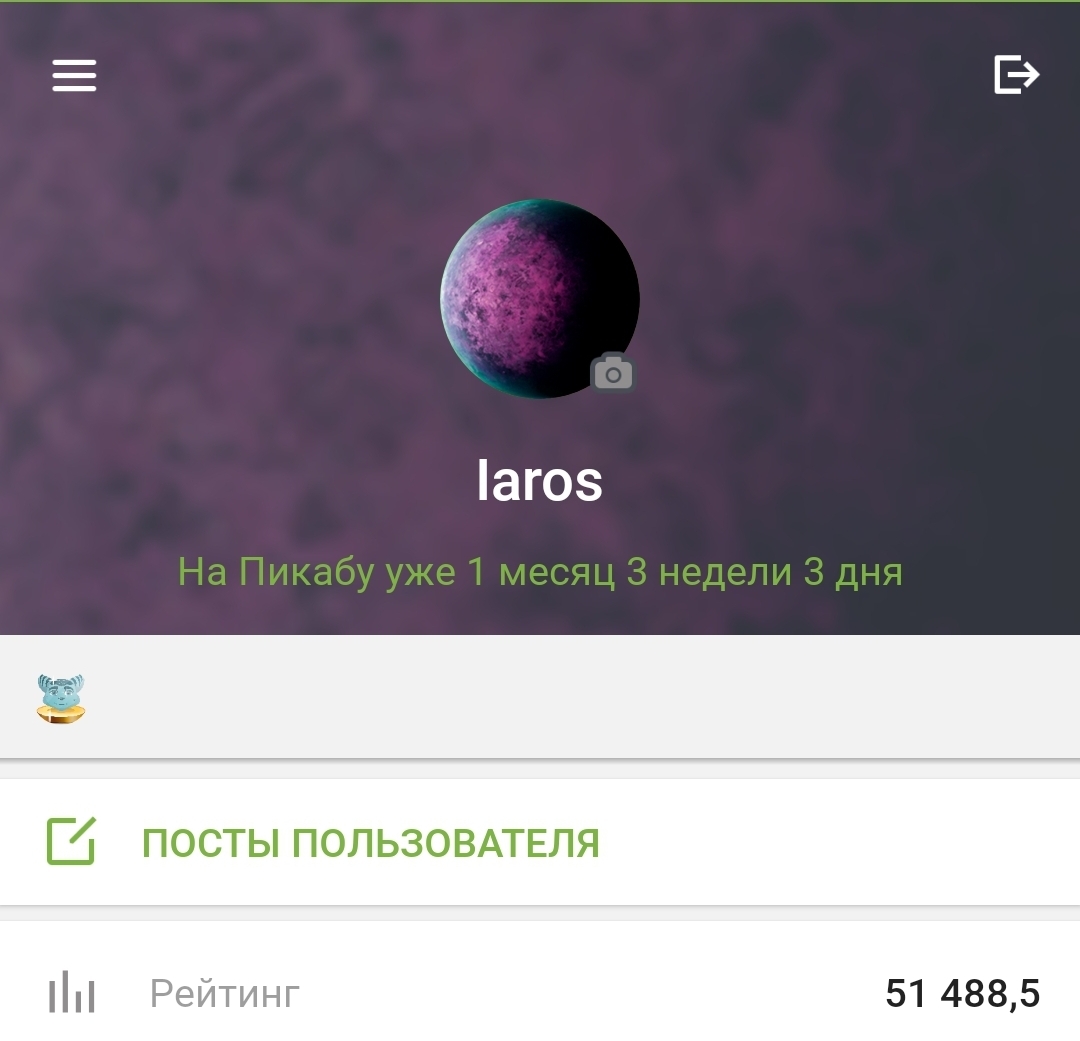The image size is (1080, 1041).
Task: Tap the logout icon
Action: point(1016,75)
